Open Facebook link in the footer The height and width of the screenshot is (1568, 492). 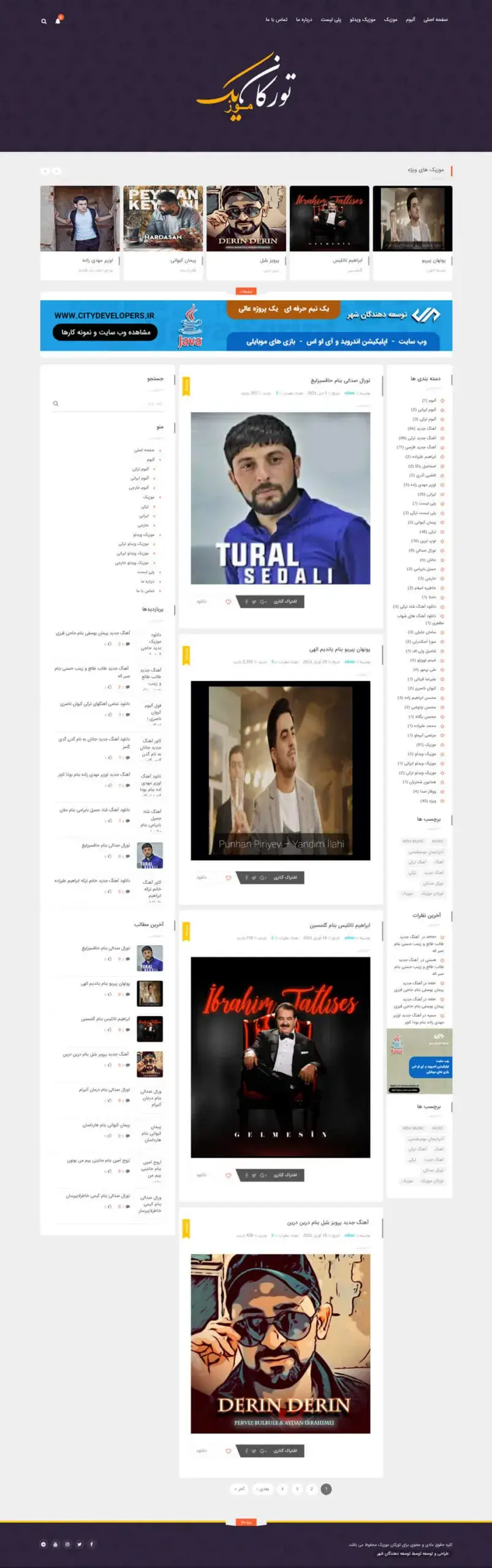[x=92, y=1544]
